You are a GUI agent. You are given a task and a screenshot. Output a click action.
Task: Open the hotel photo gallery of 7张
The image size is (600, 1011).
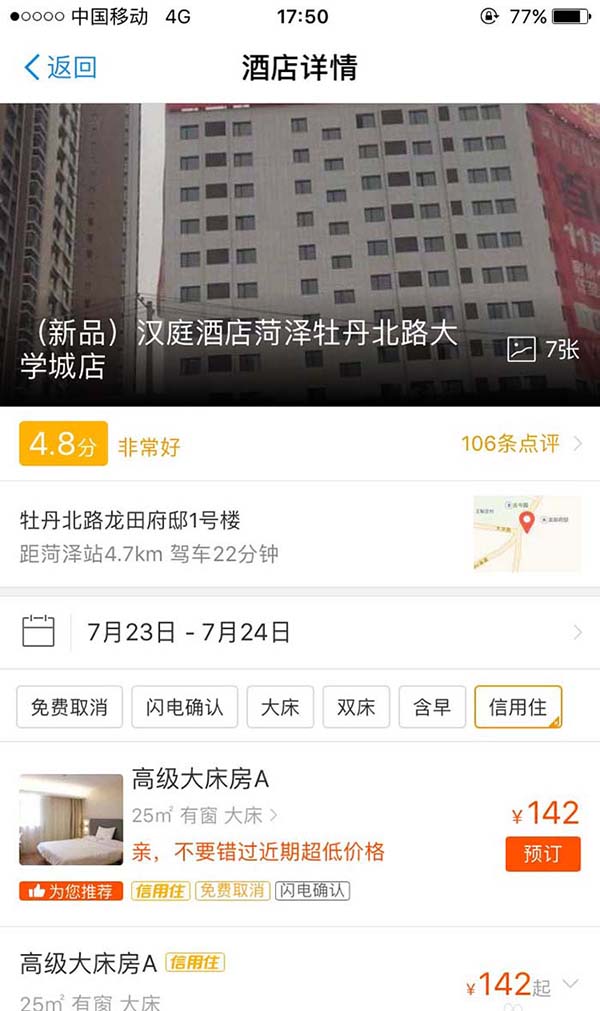(543, 350)
